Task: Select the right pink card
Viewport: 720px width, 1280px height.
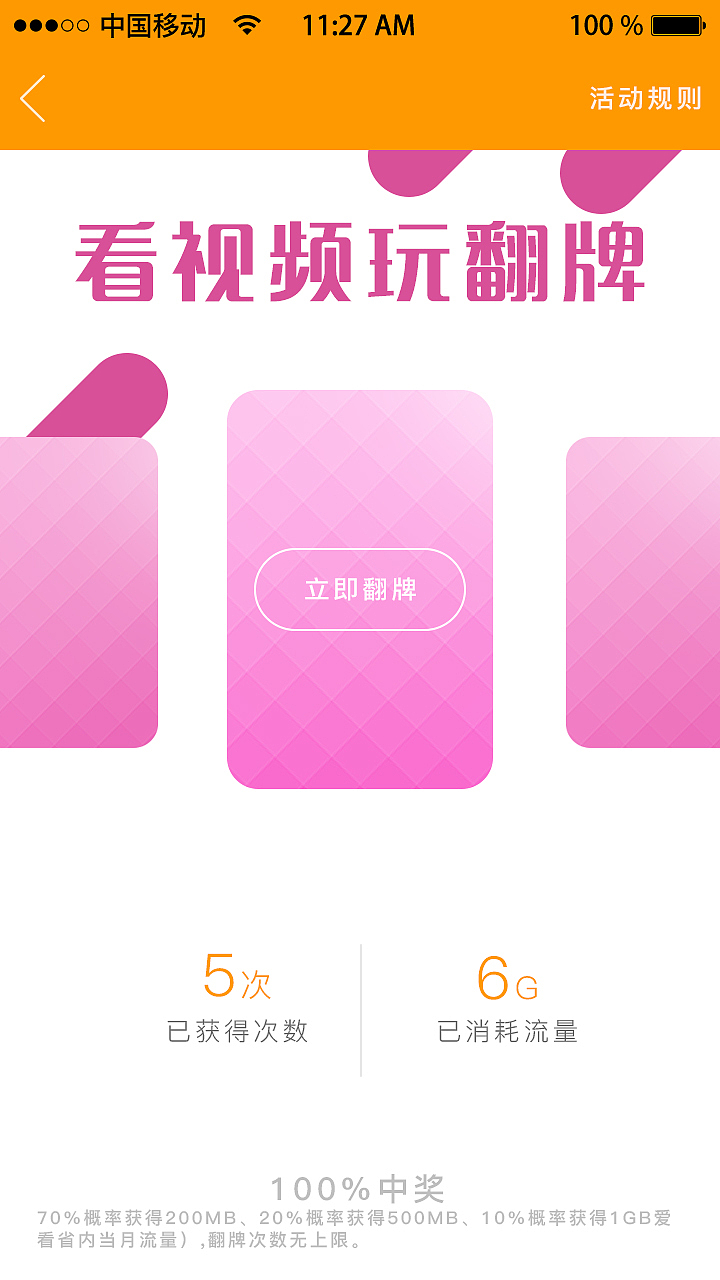Action: pyautogui.click(x=643, y=592)
